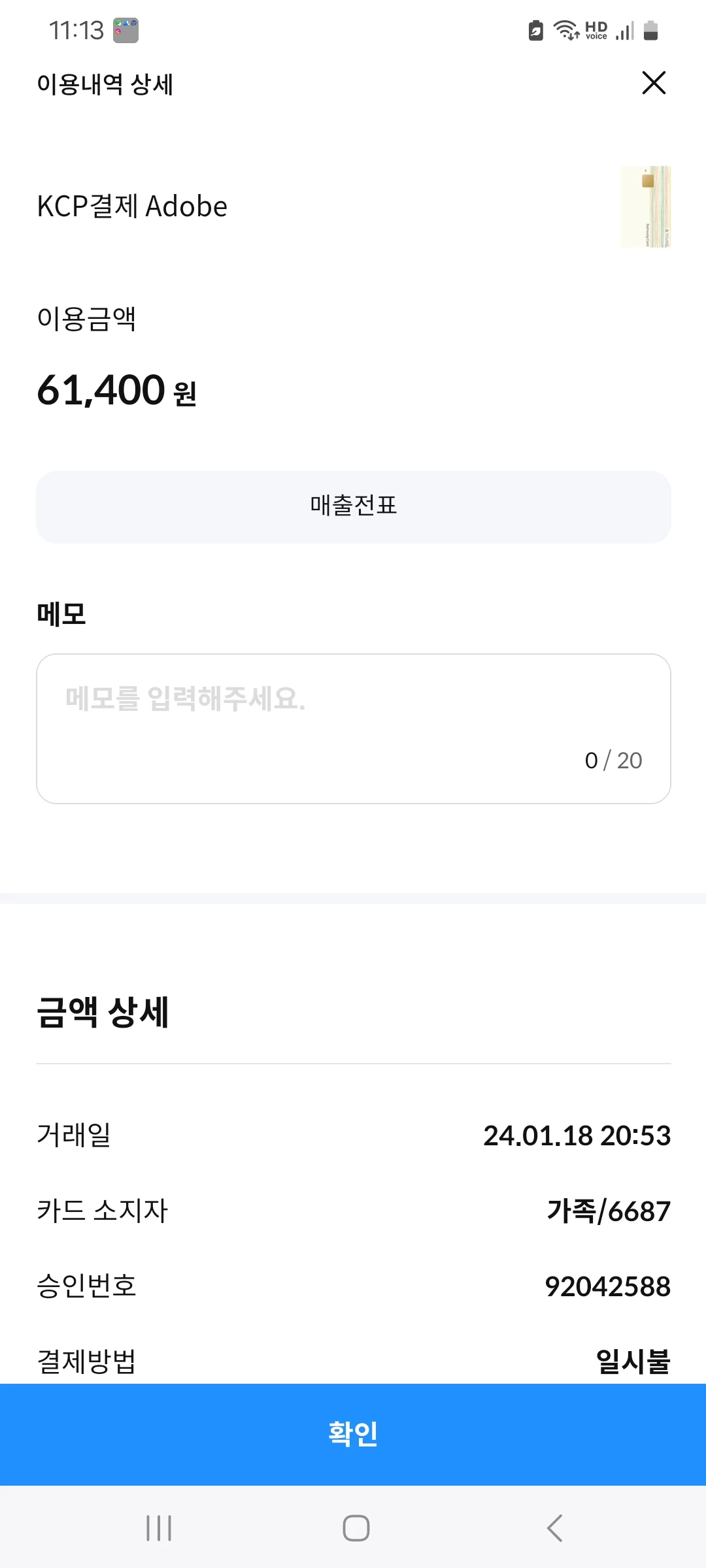Close the 이용내역 상세 screen
The height and width of the screenshot is (1568, 706).
click(654, 83)
